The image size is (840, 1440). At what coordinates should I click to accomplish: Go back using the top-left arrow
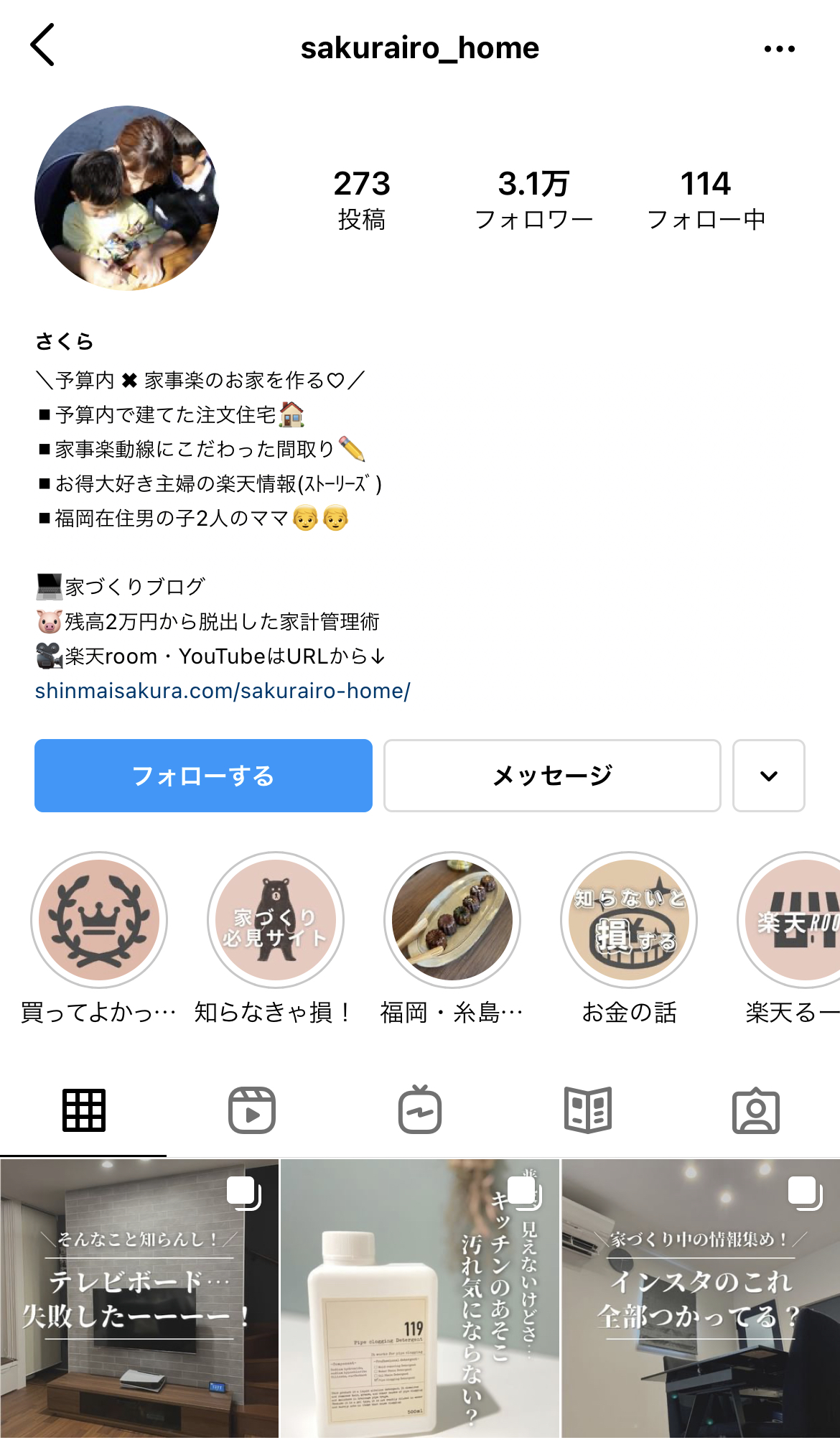pos(42,45)
